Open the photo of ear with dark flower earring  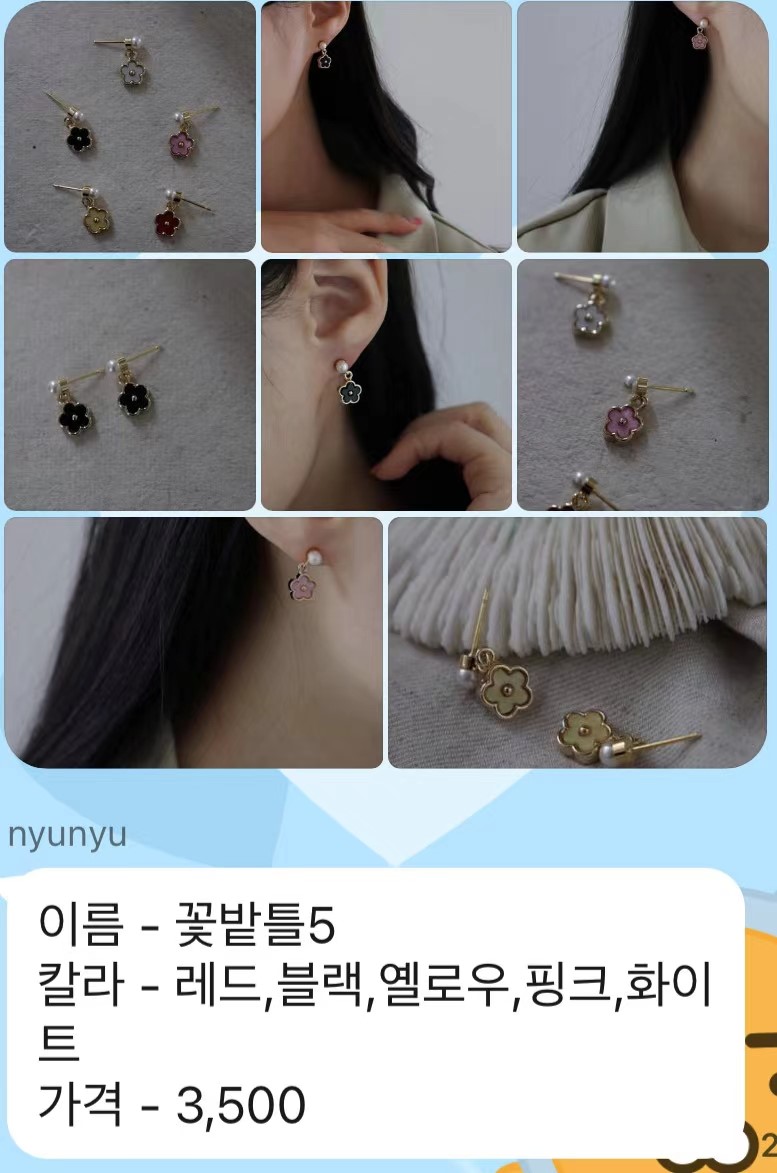point(386,127)
